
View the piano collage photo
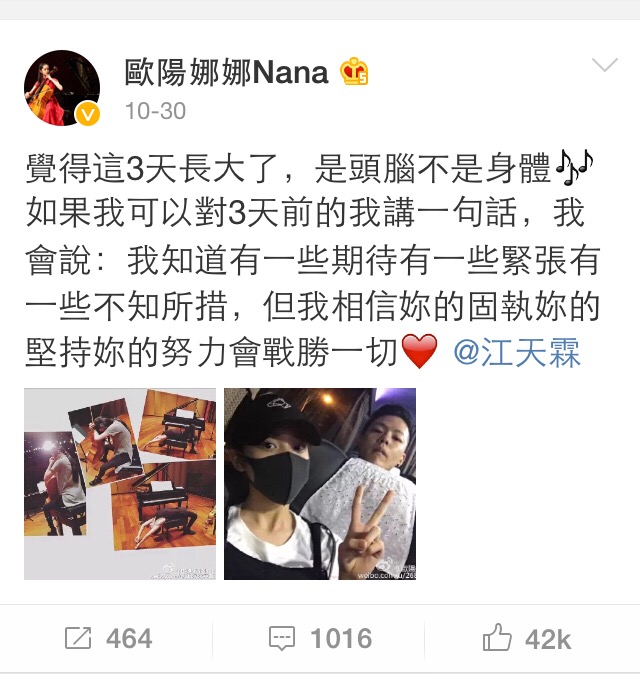[119, 483]
